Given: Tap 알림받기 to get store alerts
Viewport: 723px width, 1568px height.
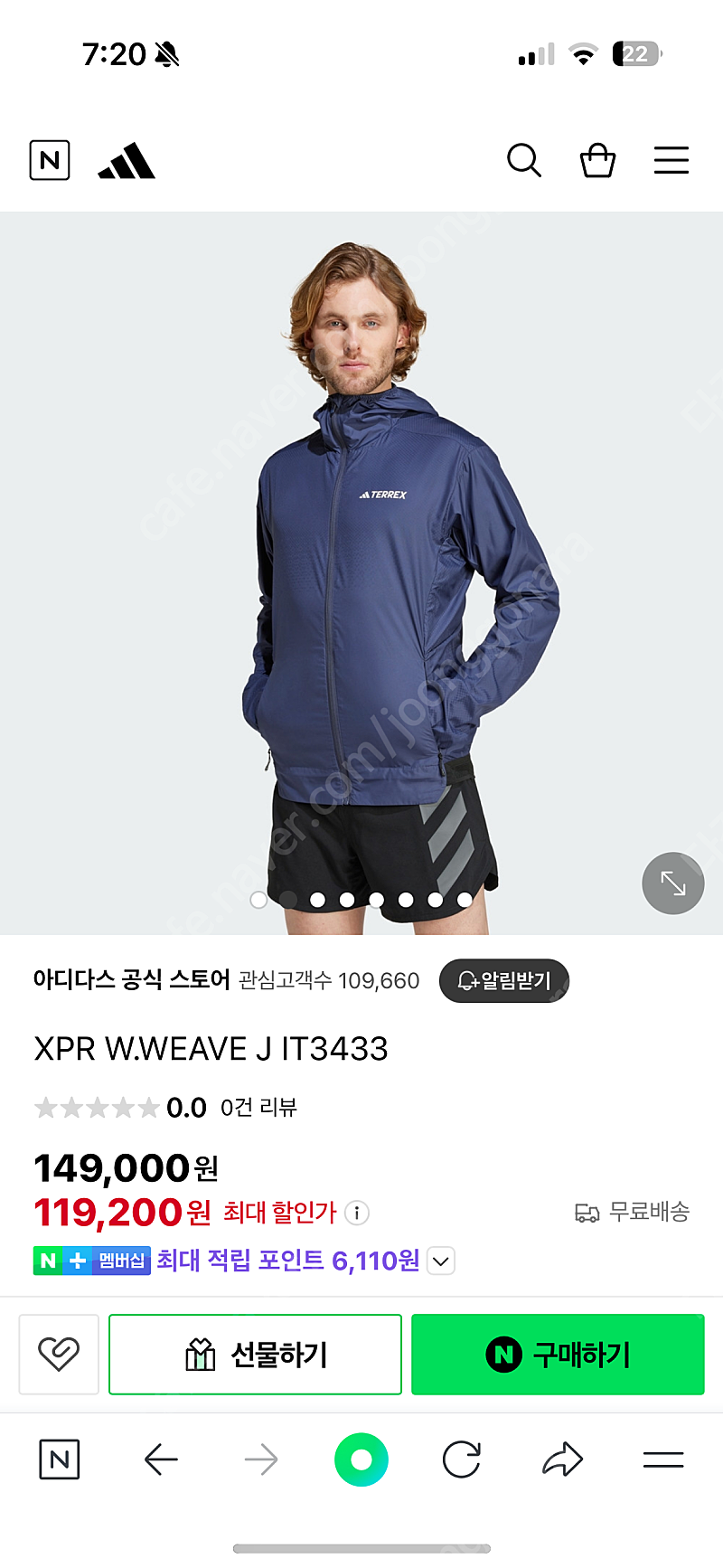Looking at the screenshot, I should [x=503, y=981].
